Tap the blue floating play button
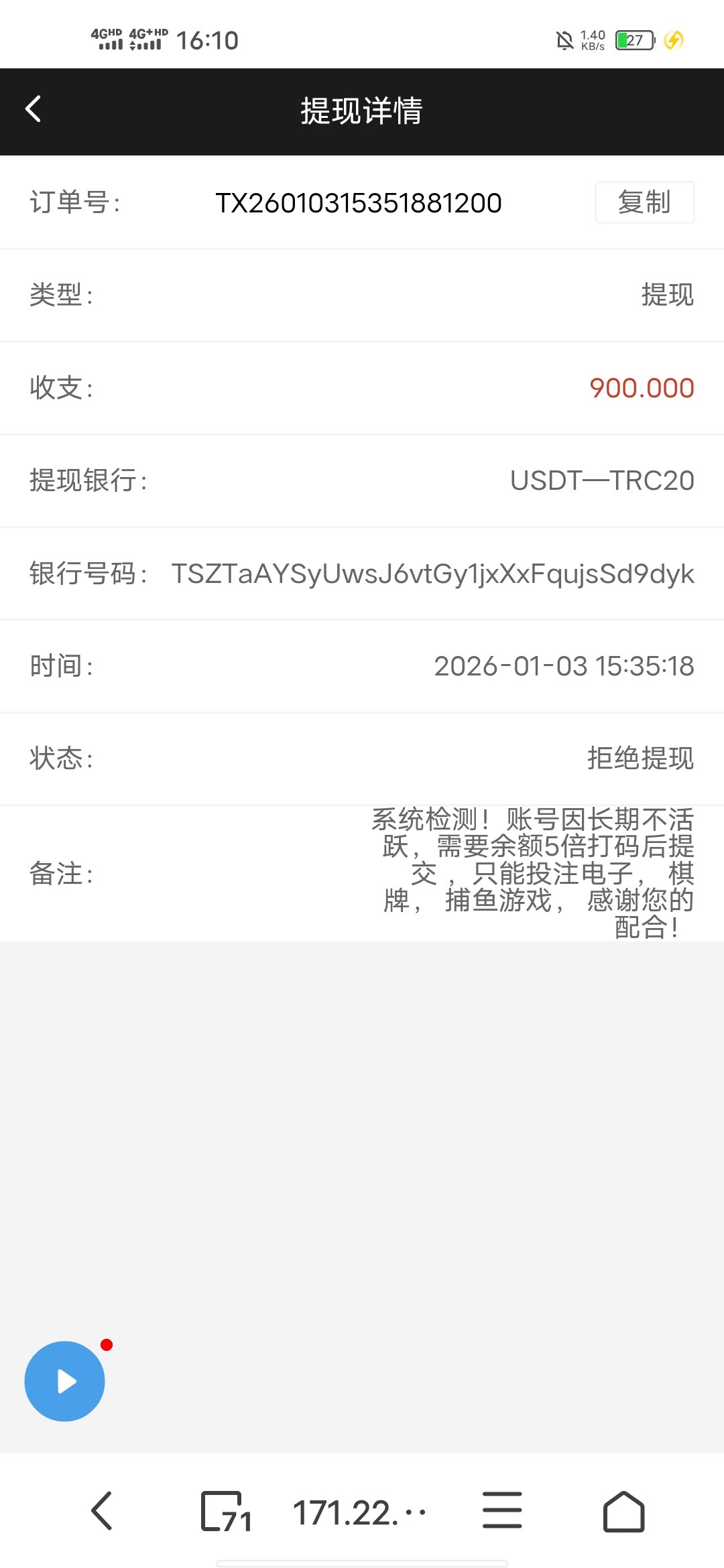The image size is (724, 1568). click(65, 1381)
